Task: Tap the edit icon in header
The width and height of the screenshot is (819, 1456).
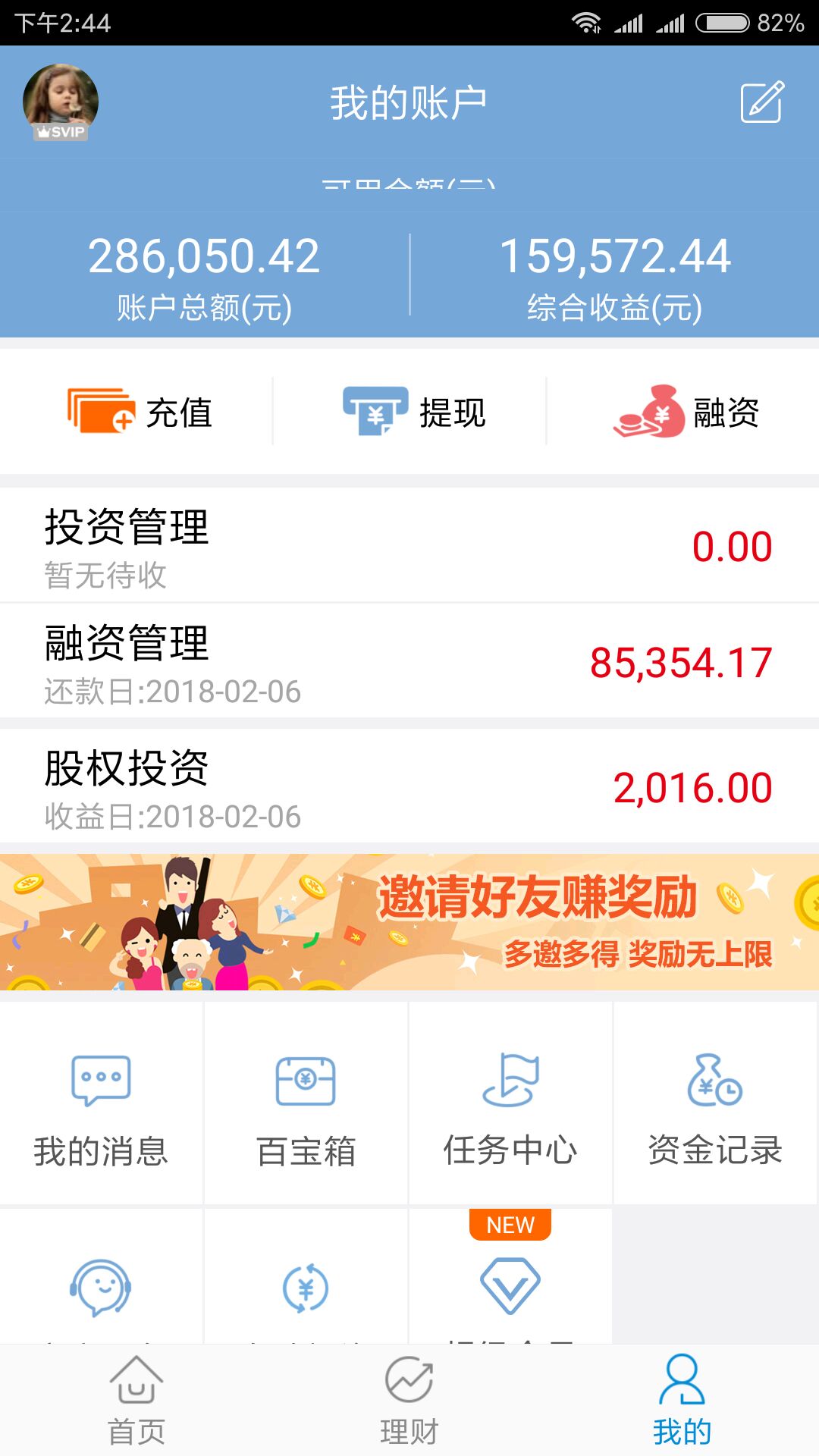Action: click(761, 102)
